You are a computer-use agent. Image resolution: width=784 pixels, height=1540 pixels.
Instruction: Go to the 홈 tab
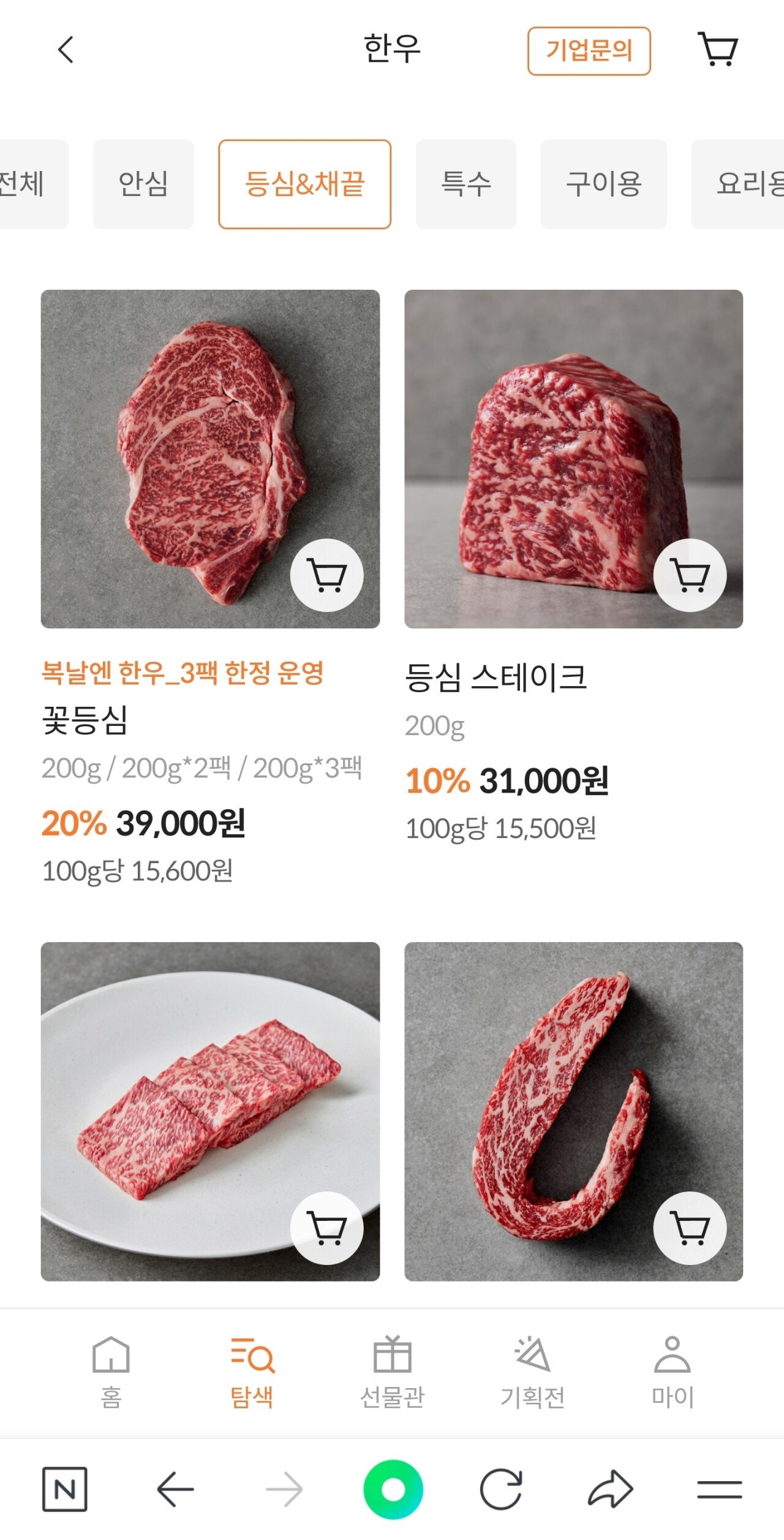[111, 1373]
